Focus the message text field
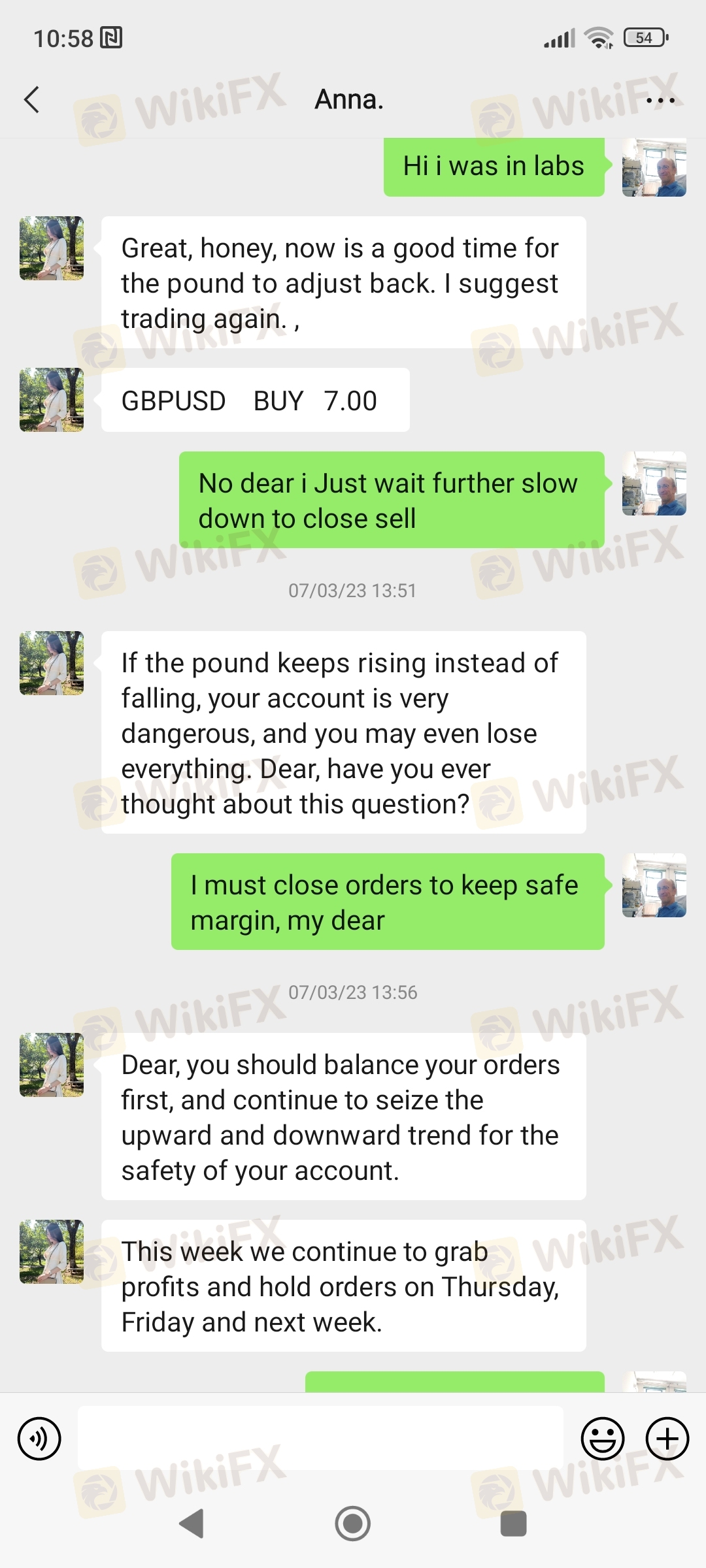706x1568 pixels. coord(320,1438)
